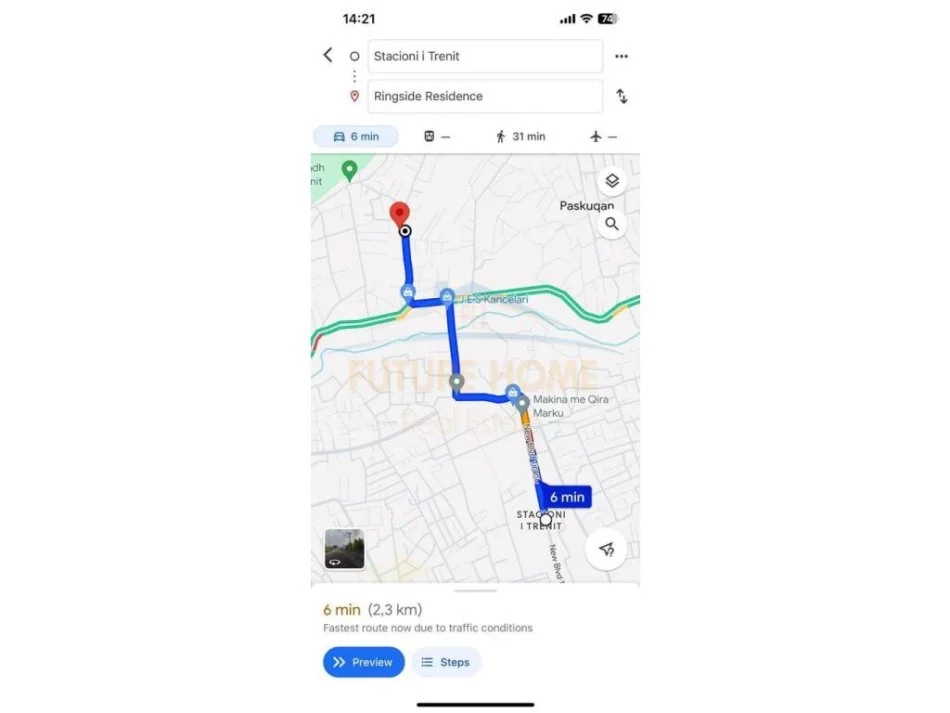The image size is (950, 713).
Task: Search along the route
Action: tap(612, 224)
